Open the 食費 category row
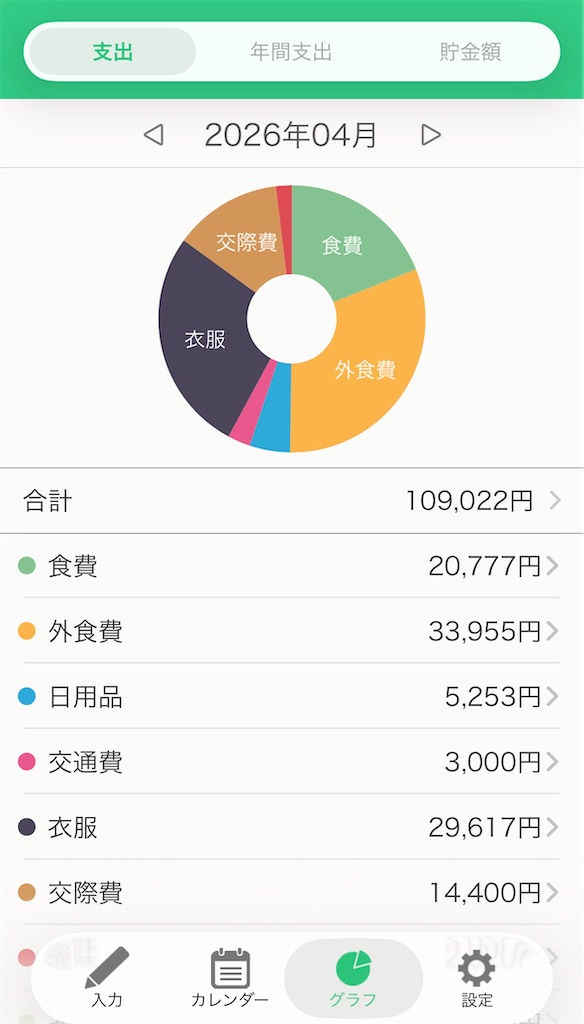Viewport: 584px width, 1024px height. tap(292, 566)
